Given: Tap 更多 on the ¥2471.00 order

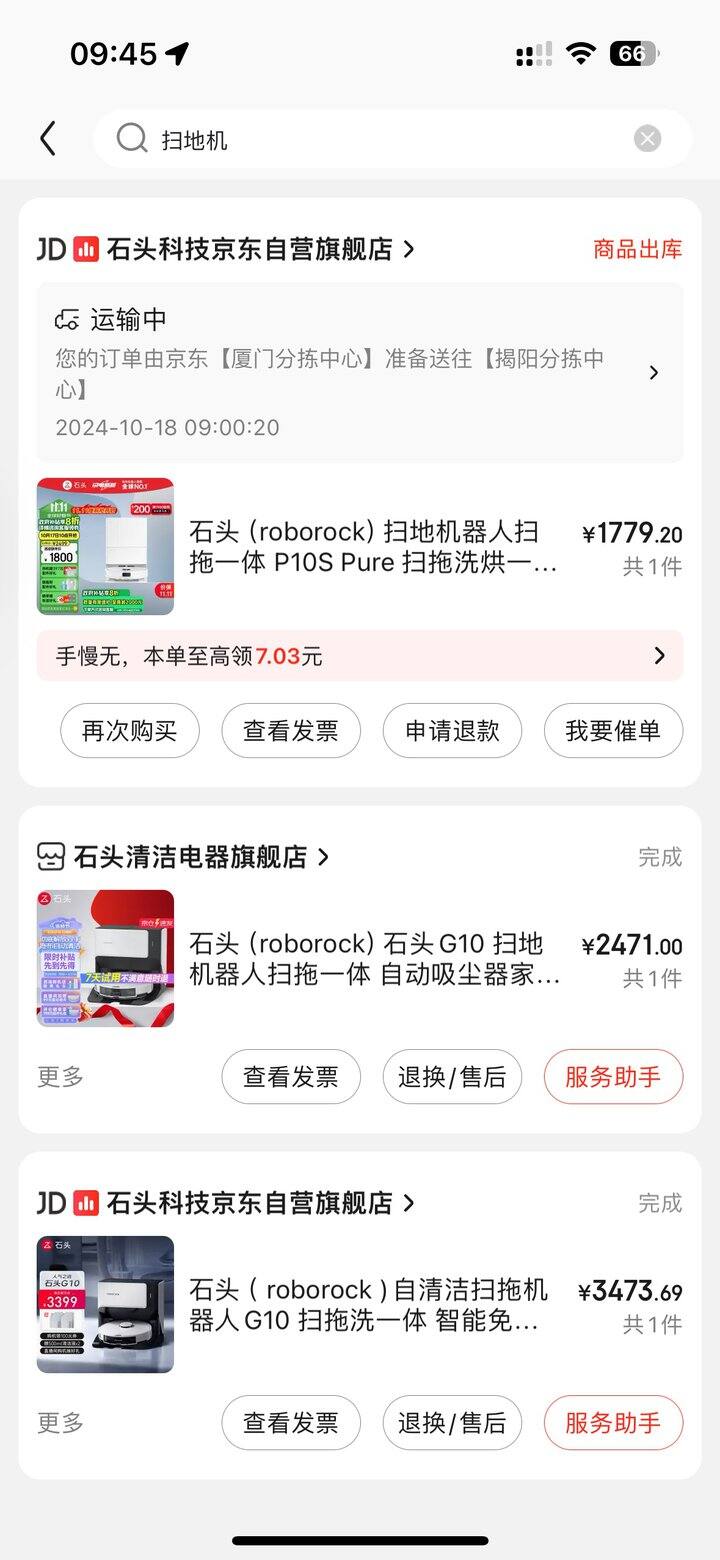Looking at the screenshot, I should (61, 1077).
